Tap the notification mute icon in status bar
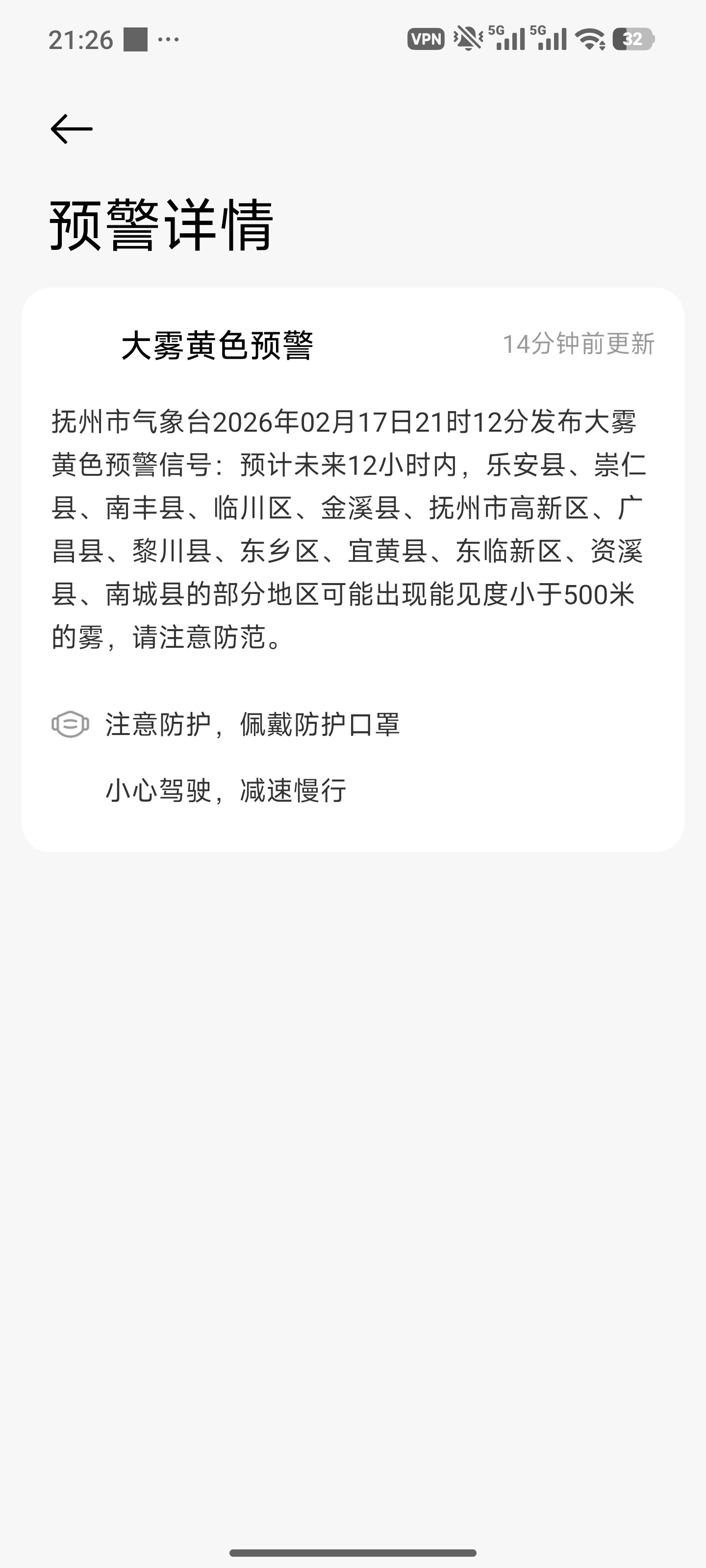Image resolution: width=706 pixels, height=1568 pixels. [x=466, y=38]
